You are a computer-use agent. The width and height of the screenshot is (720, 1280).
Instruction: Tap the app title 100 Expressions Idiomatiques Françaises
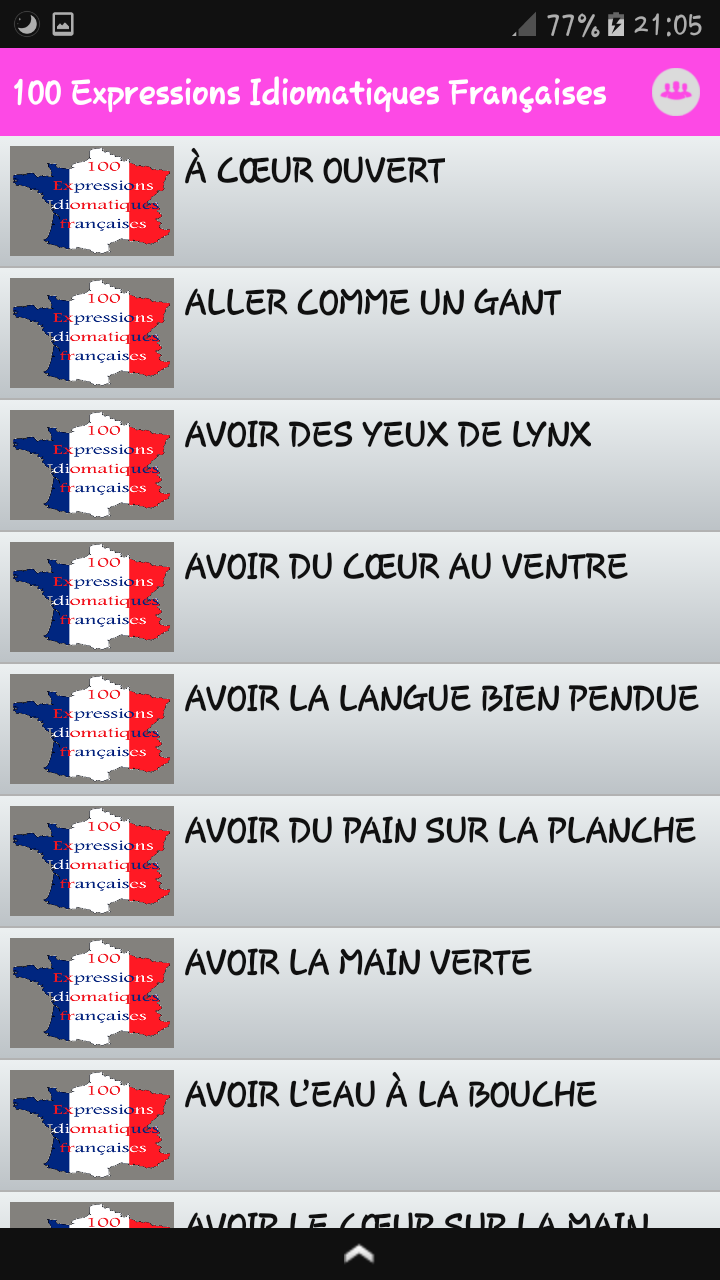308,91
